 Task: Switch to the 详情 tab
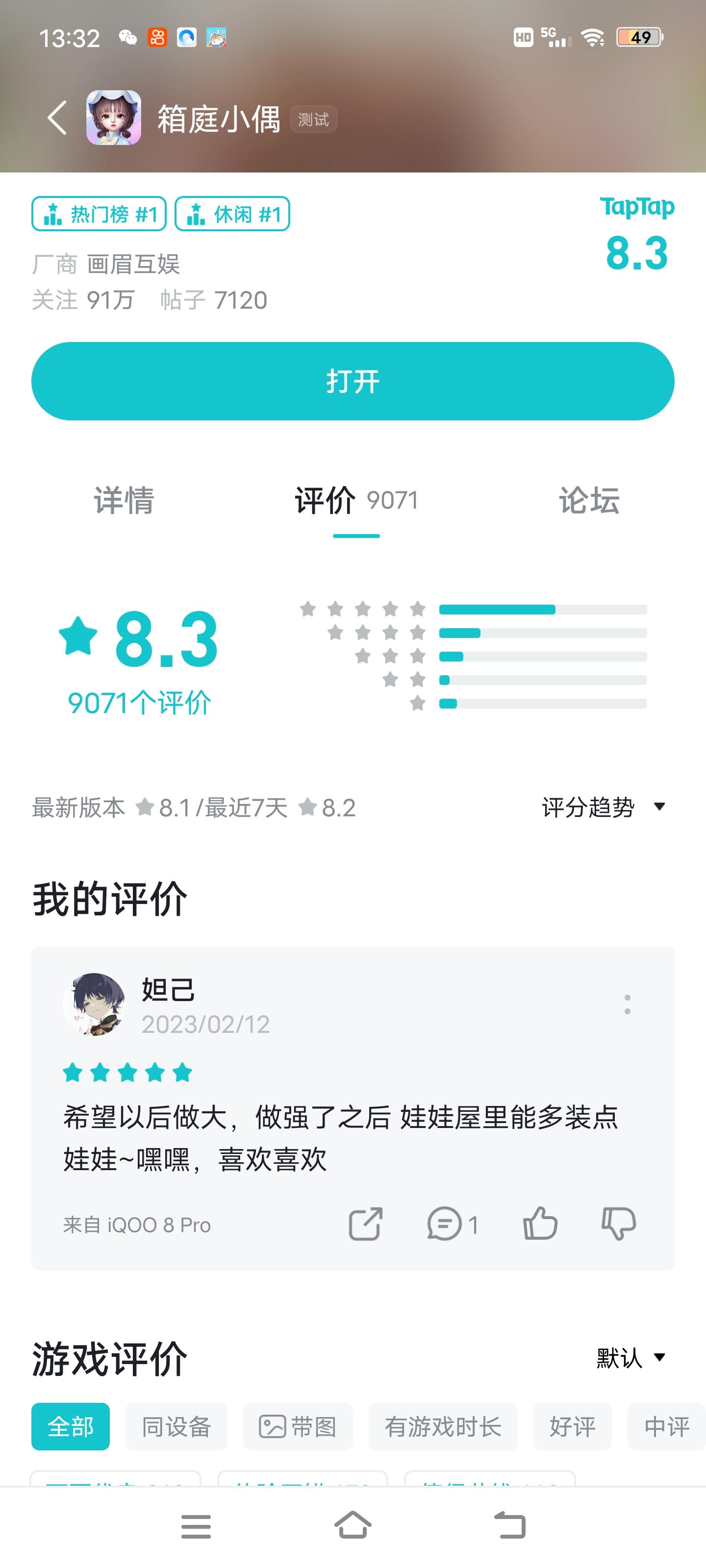click(x=124, y=501)
